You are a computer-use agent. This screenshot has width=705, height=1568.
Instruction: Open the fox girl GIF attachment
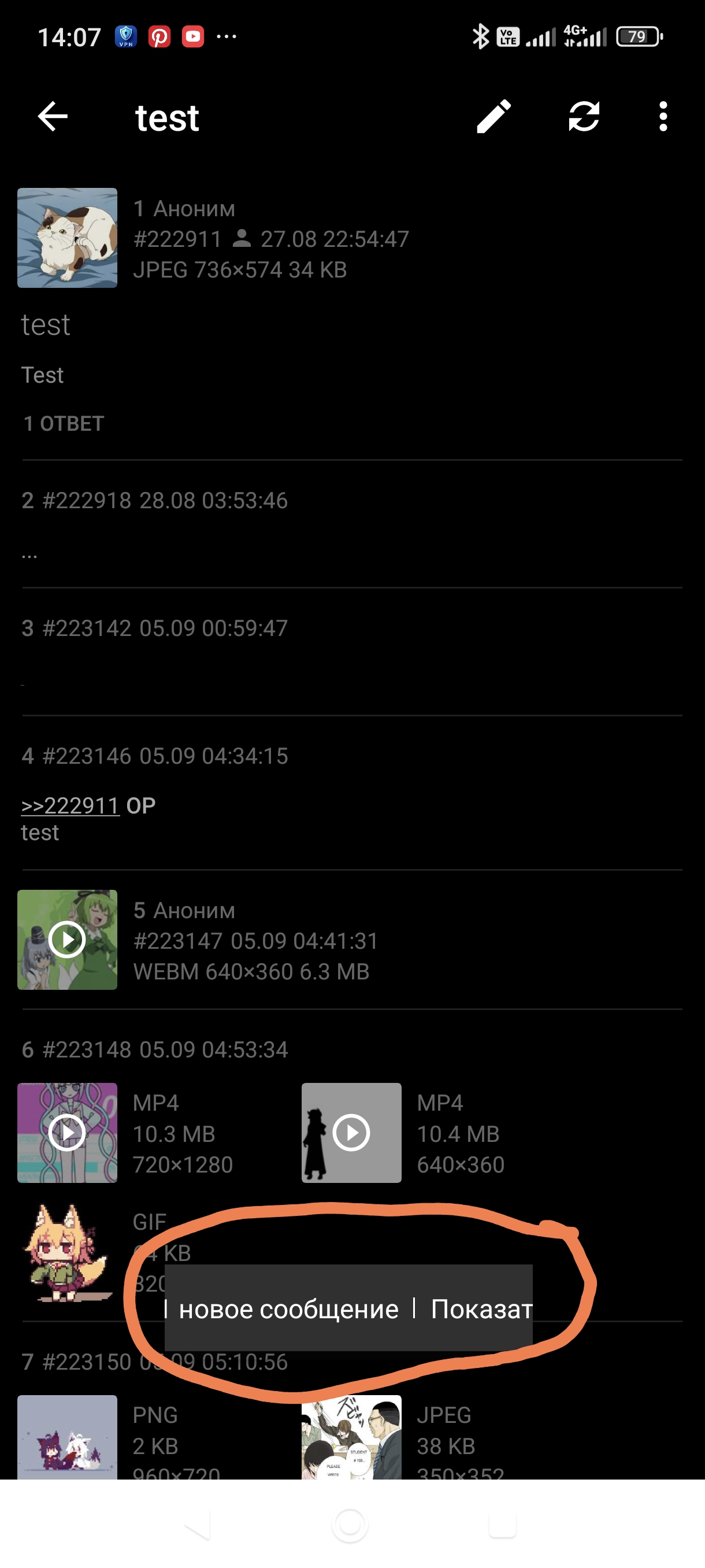(x=67, y=1253)
